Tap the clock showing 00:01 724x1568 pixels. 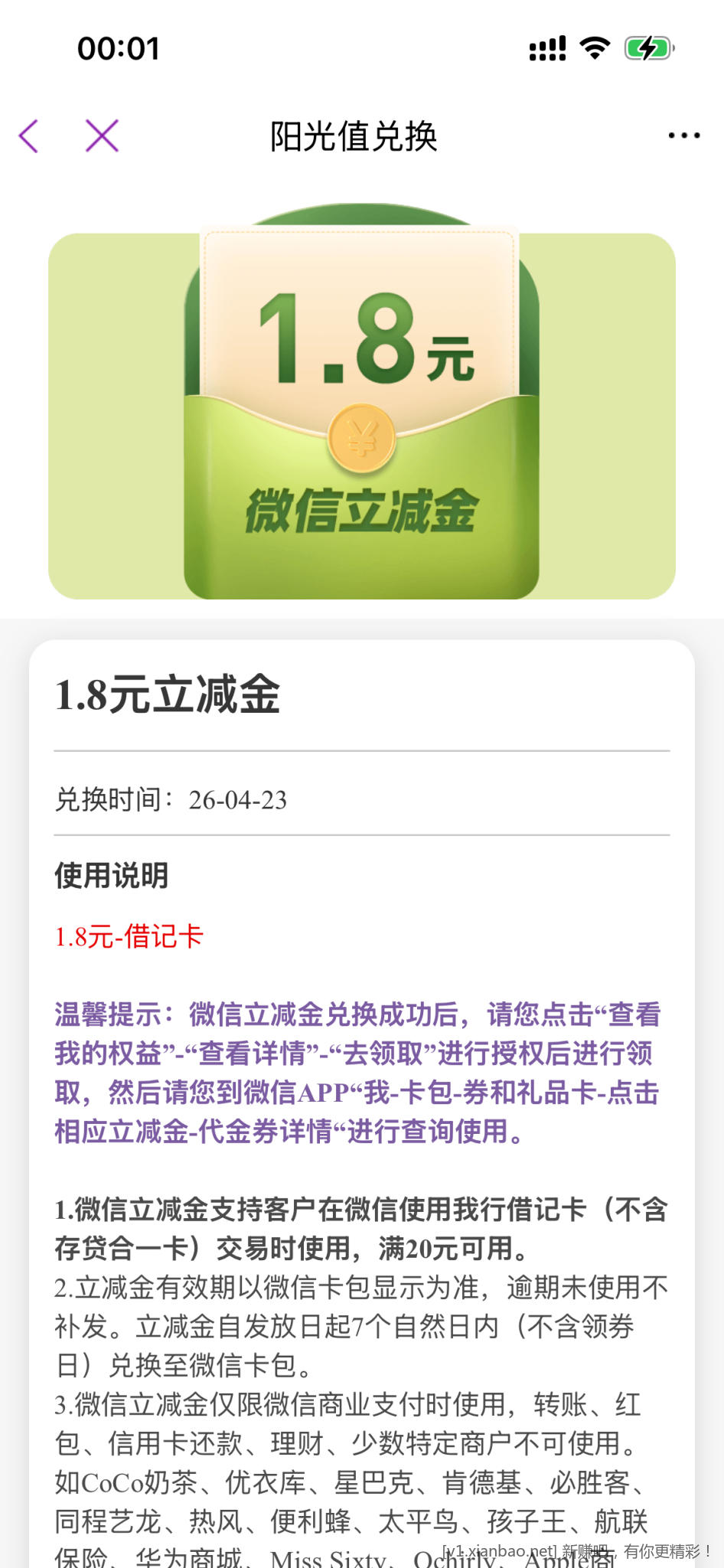click(119, 47)
